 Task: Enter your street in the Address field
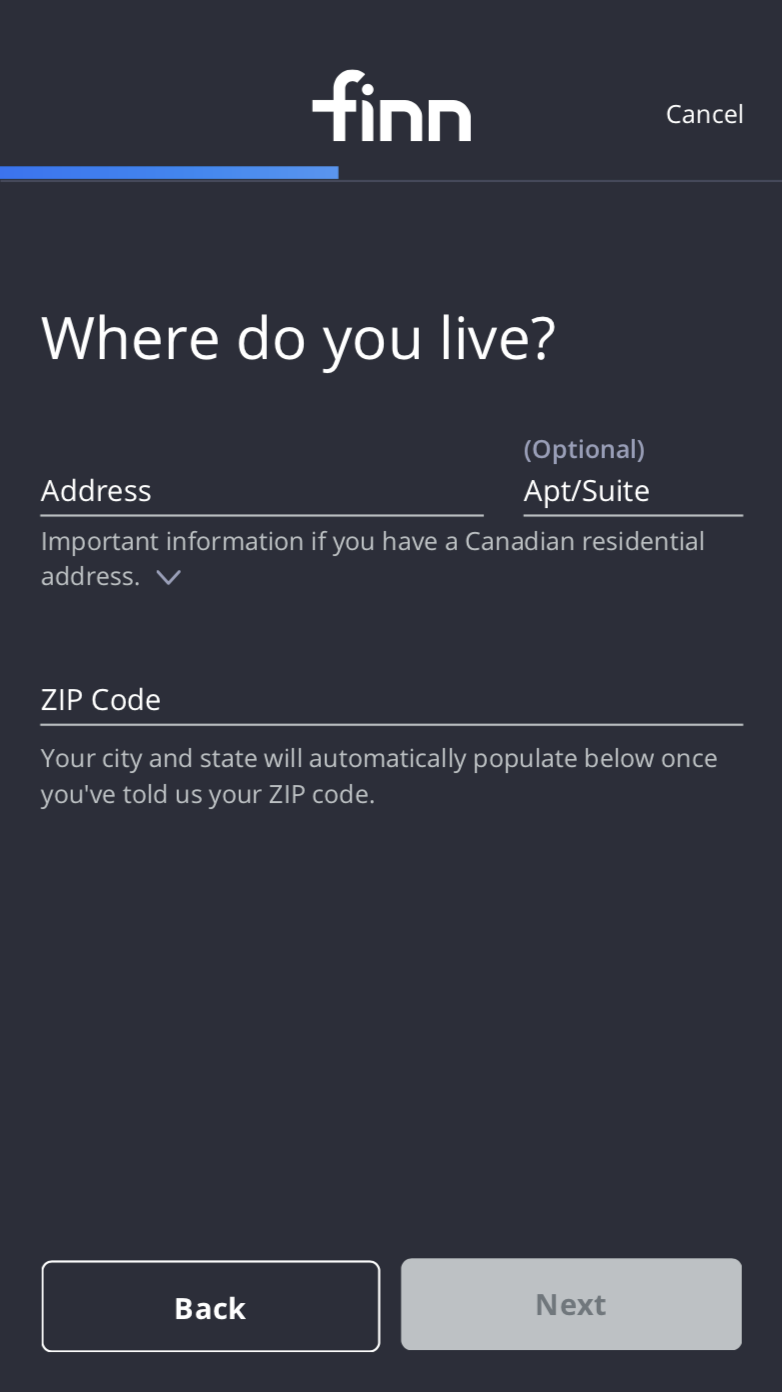(x=261, y=491)
